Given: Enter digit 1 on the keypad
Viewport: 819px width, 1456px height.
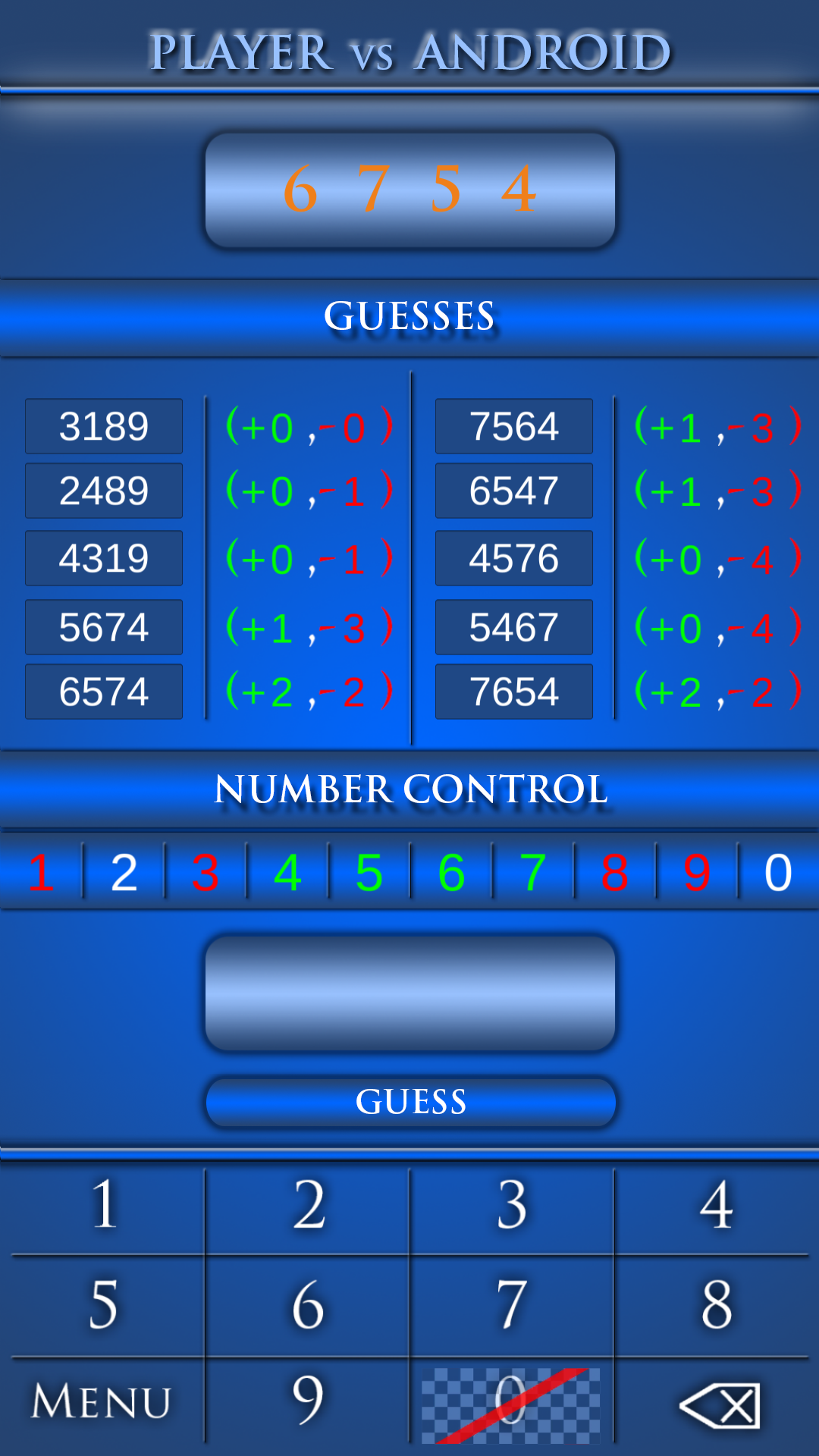Looking at the screenshot, I should tap(103, 1206).
